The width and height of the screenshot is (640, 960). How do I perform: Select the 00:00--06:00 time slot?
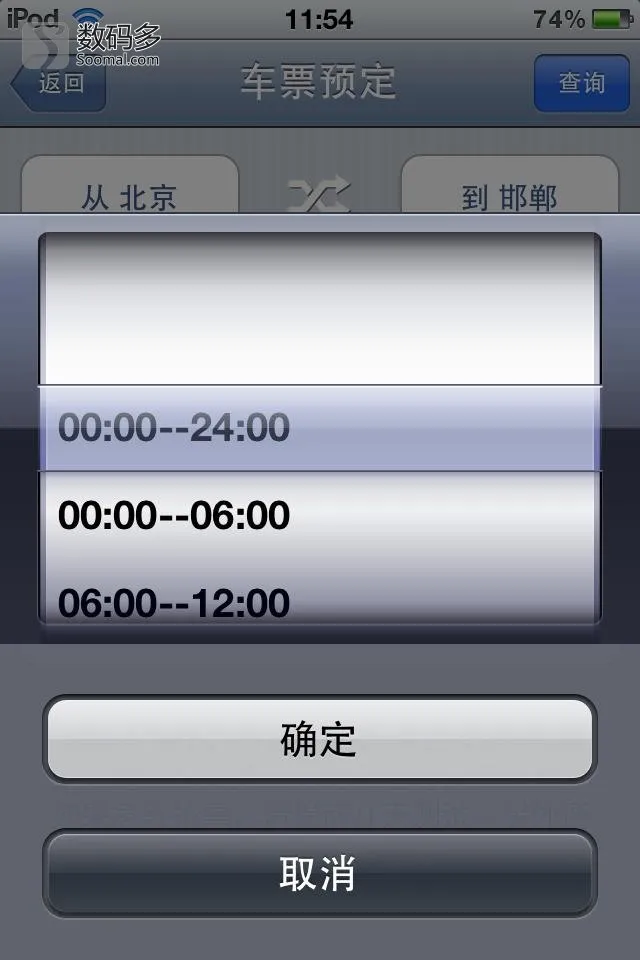[x=175, y=516]
